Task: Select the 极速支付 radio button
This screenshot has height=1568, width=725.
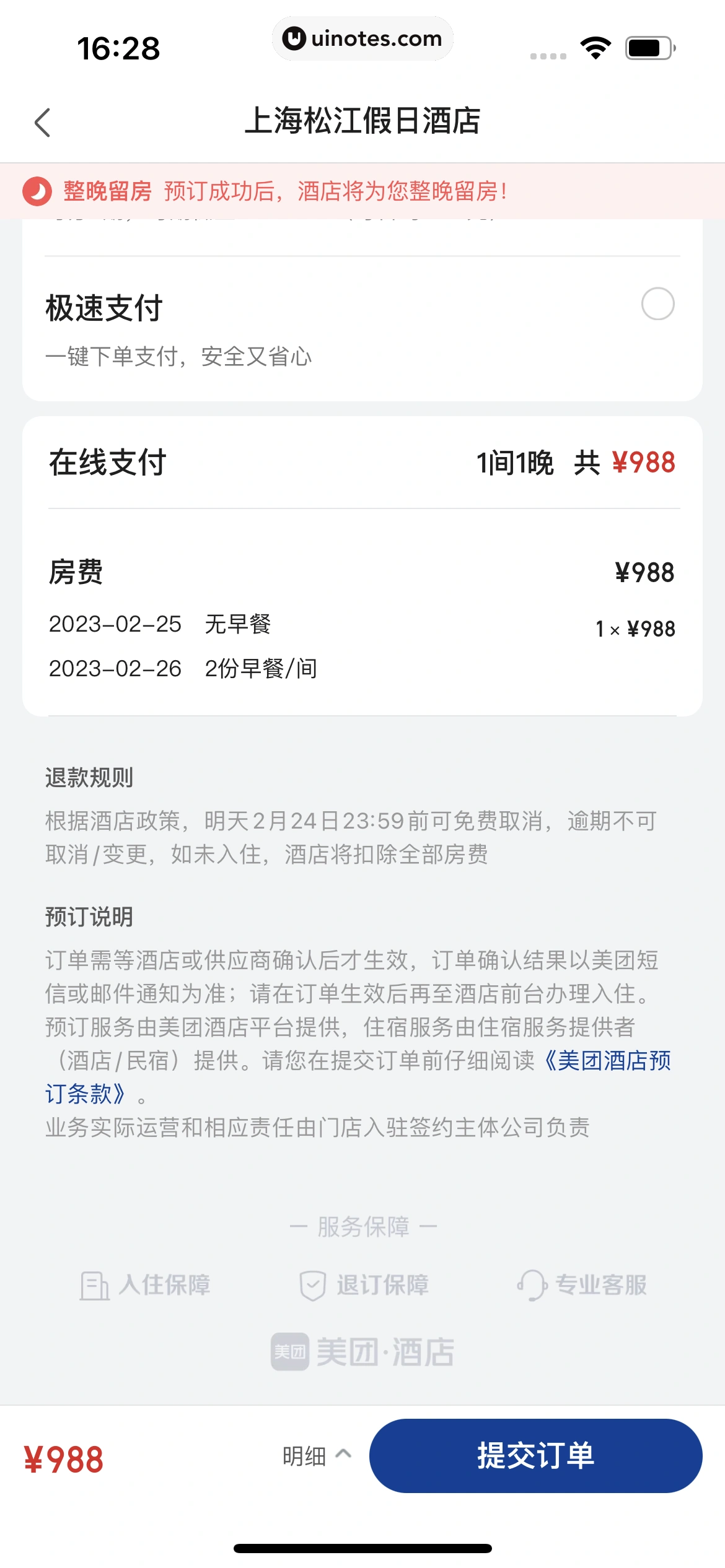Action: [x=657, y=304]
